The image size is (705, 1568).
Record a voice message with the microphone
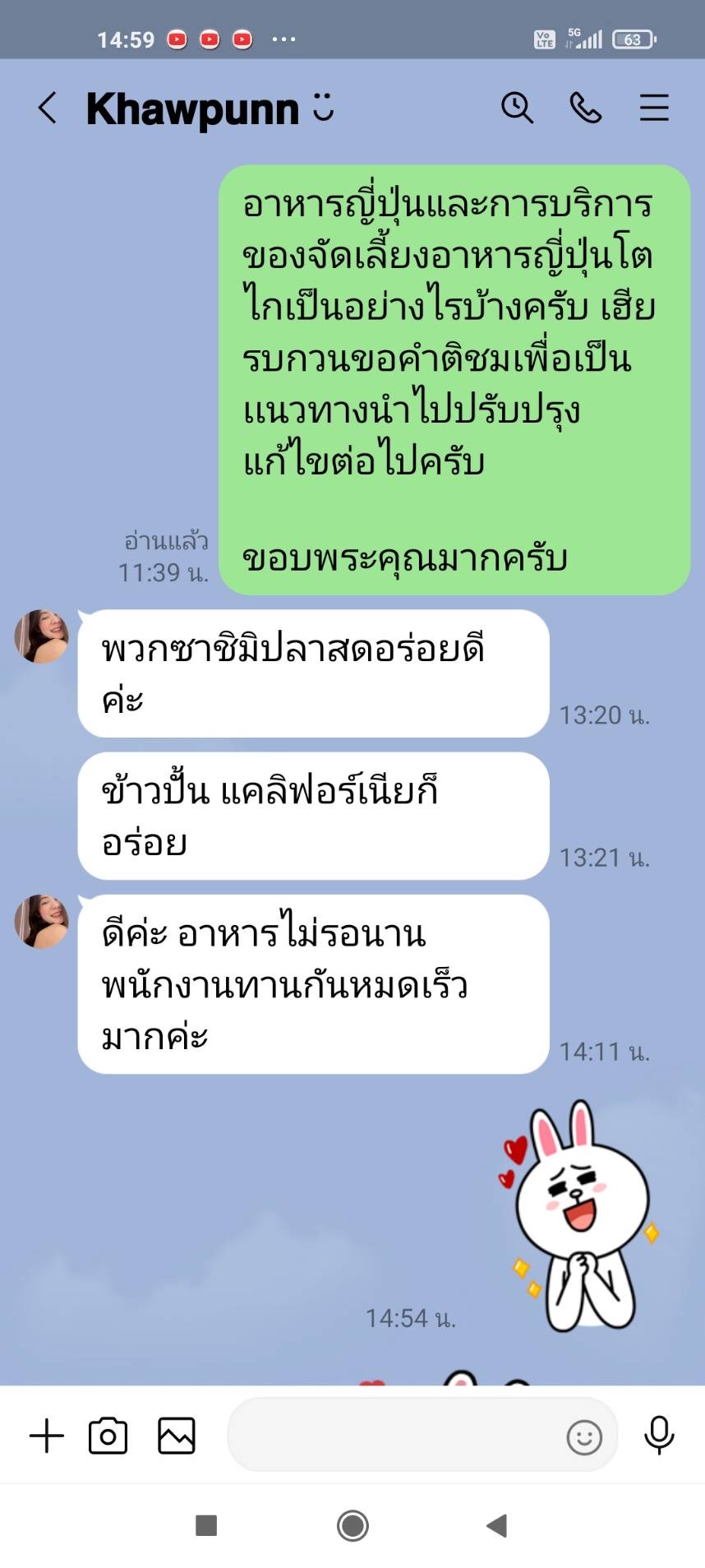coord(658,1436)
